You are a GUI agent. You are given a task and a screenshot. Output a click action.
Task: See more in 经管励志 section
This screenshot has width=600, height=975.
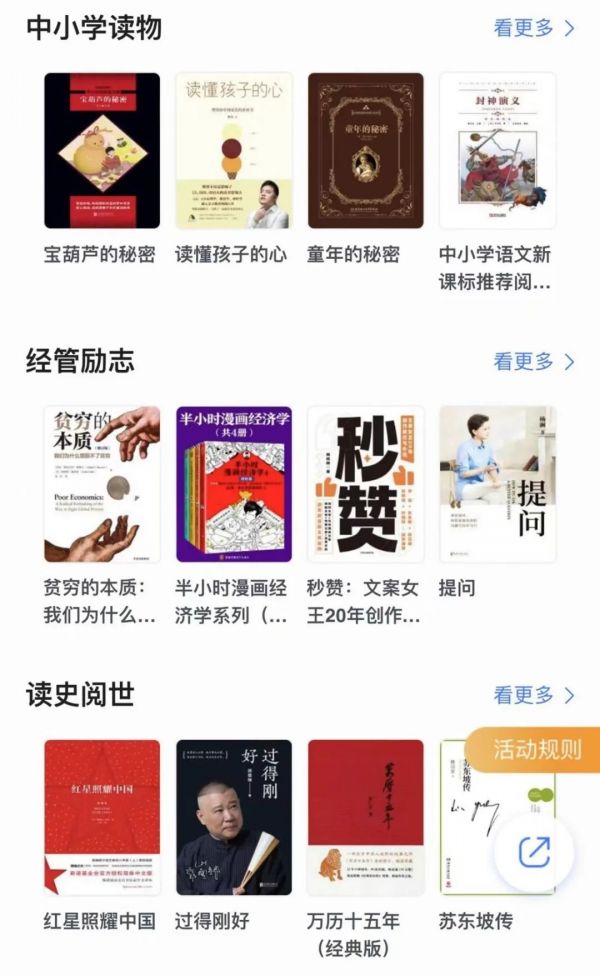click(x=534, y=361)
